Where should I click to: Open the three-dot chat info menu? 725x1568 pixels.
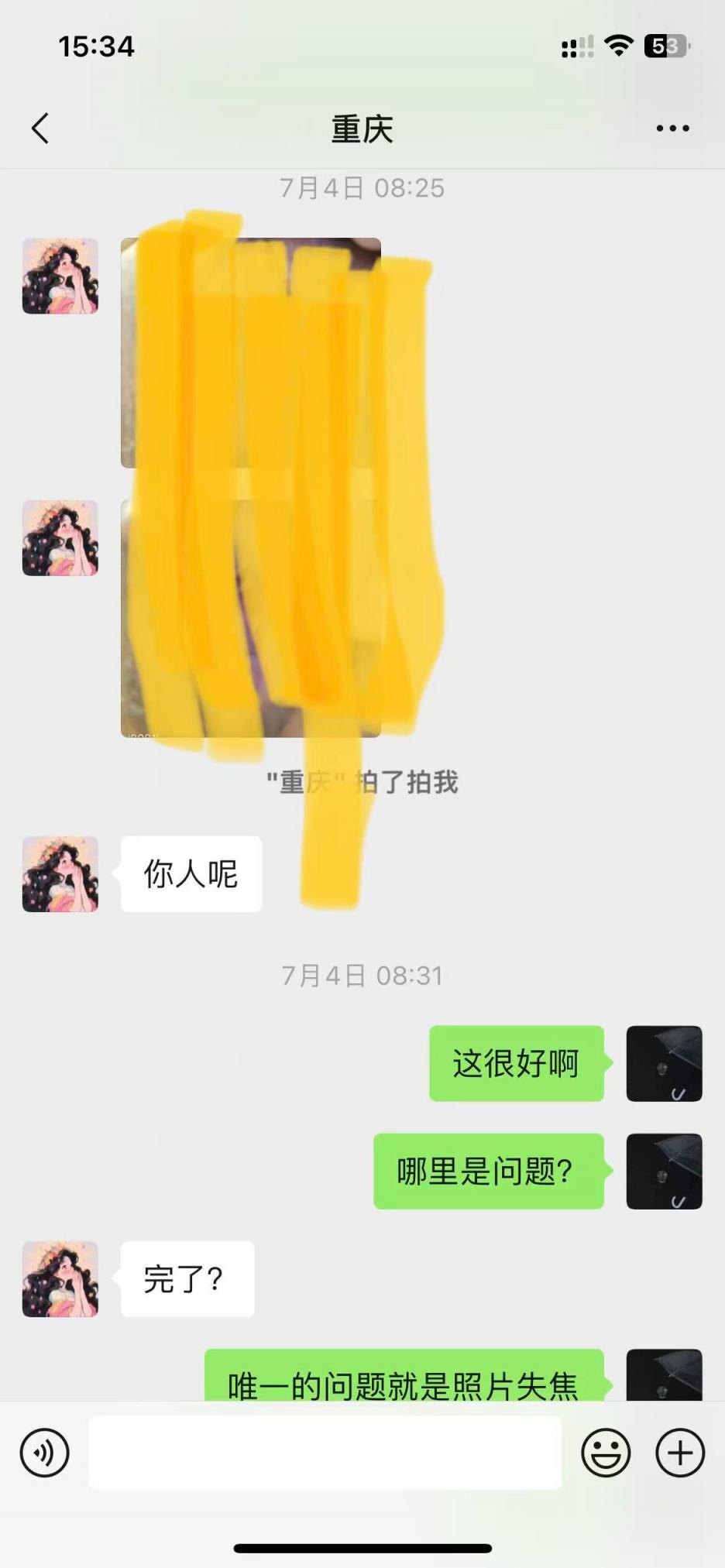(x=672, y=129)
